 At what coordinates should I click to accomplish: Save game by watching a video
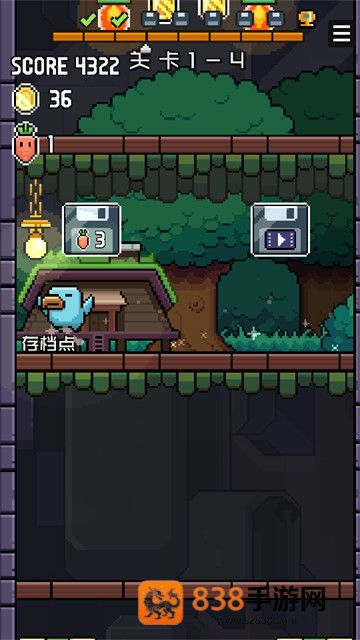click(x=280, y=230)
